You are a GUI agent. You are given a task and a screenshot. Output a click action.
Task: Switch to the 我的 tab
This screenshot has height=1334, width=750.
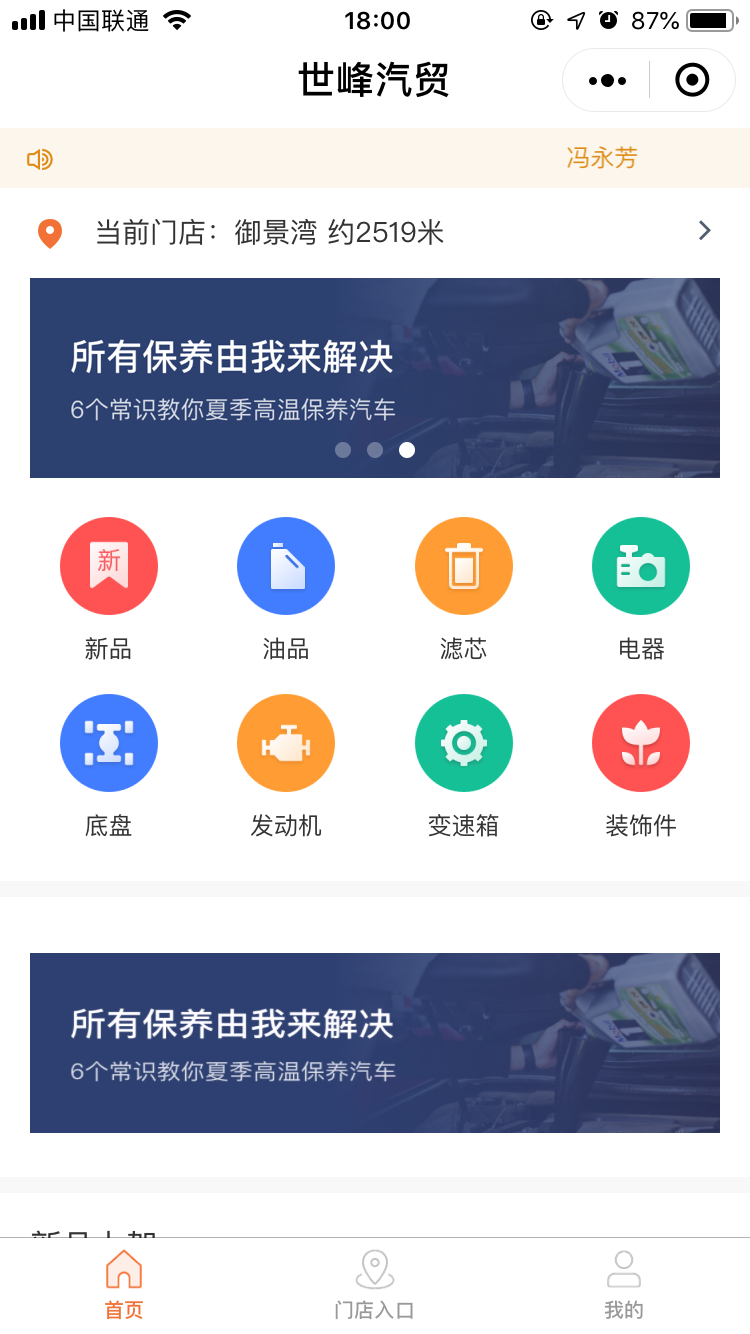pos(624,1285)
